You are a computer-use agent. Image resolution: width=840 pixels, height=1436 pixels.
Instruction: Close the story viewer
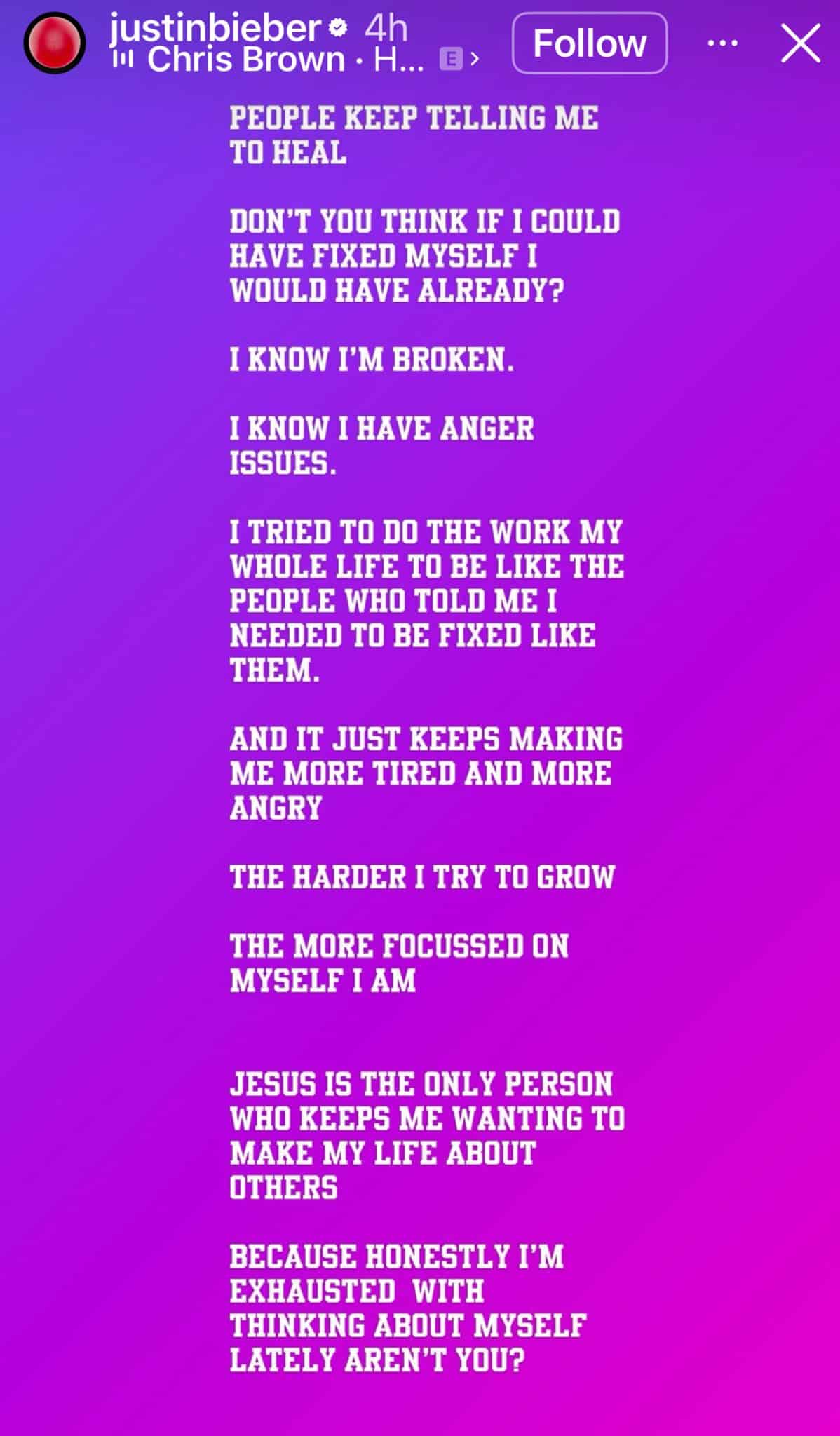click(x=801, y=43)
